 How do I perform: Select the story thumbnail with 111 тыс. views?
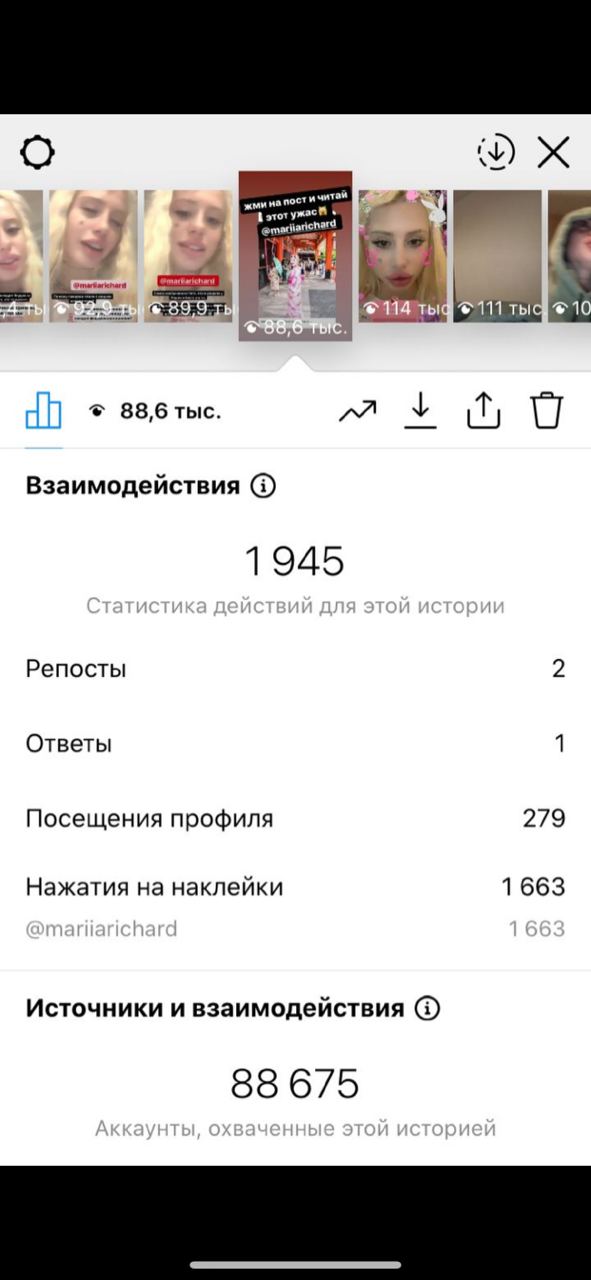coord(497,256)
